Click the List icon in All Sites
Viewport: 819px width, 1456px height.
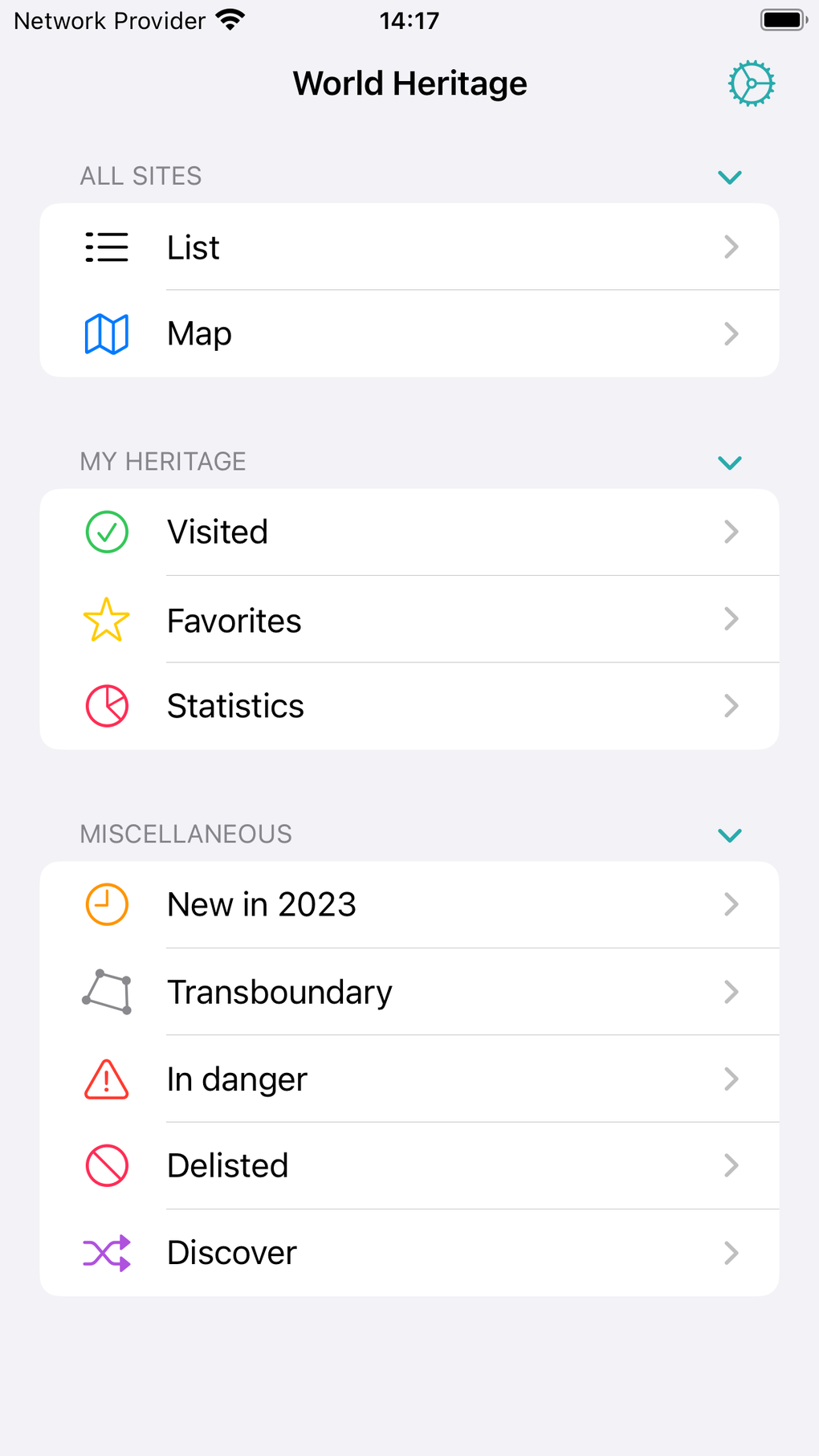106,247
